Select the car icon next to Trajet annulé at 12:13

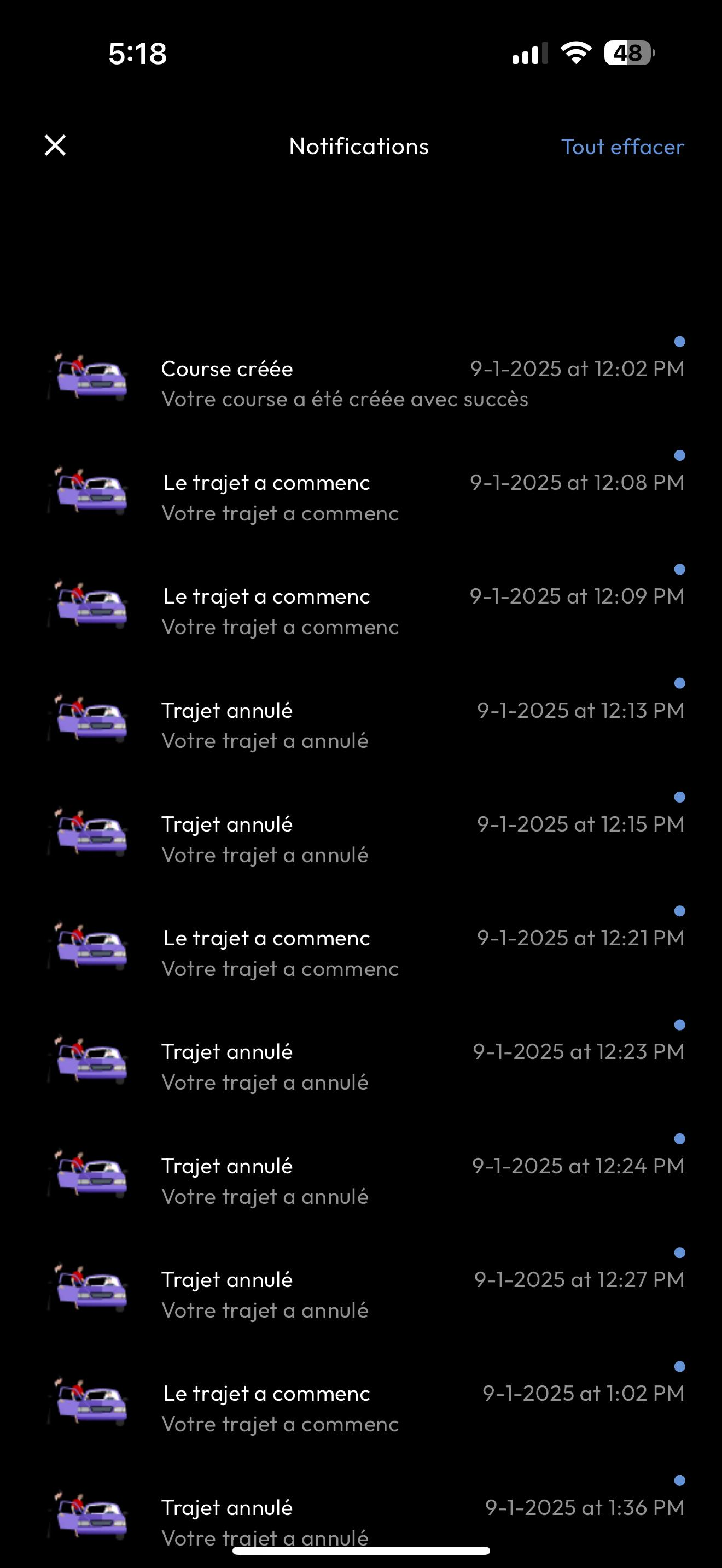coord(87,721)
